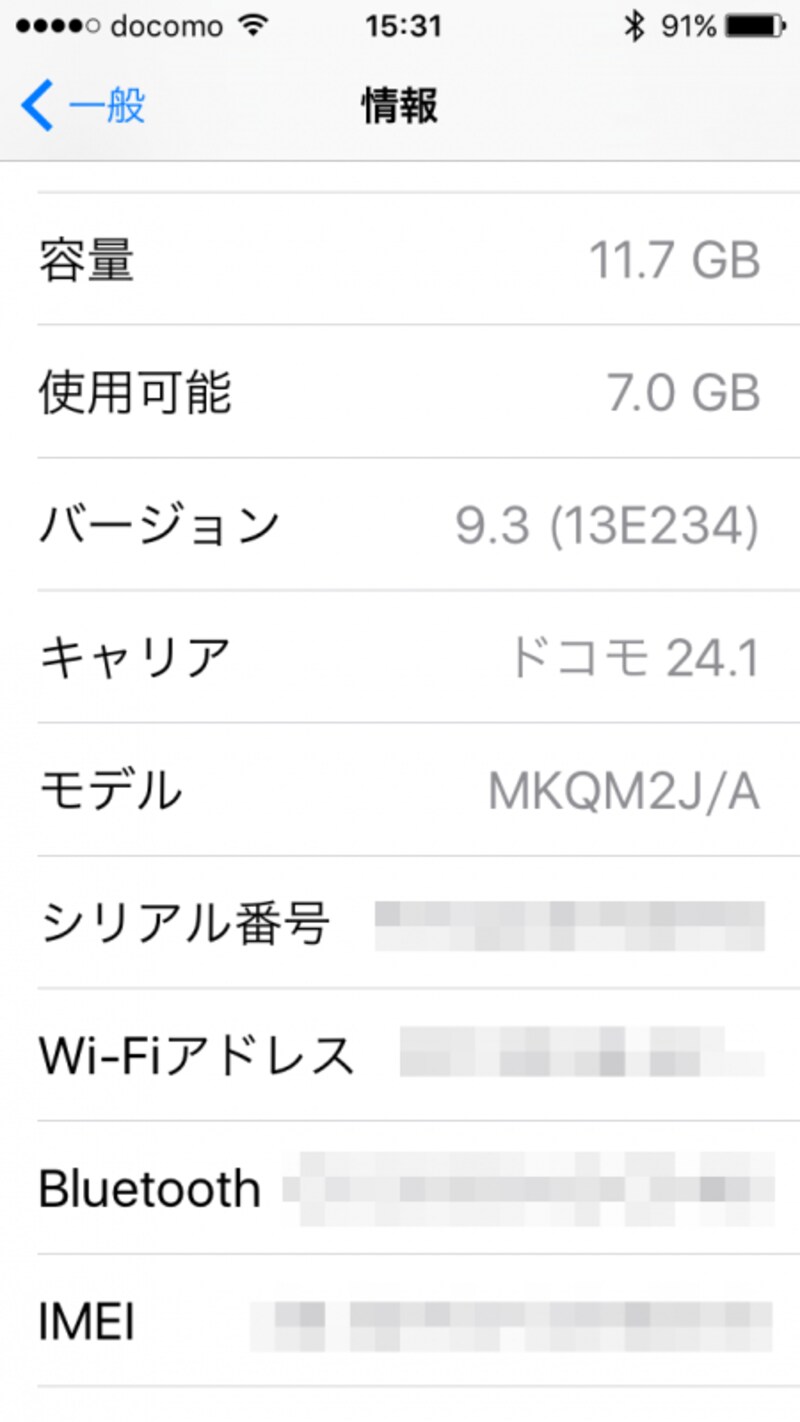Tap the Wi-Fiアドレス row
800x1422 pixels.
click(400, 1053)
